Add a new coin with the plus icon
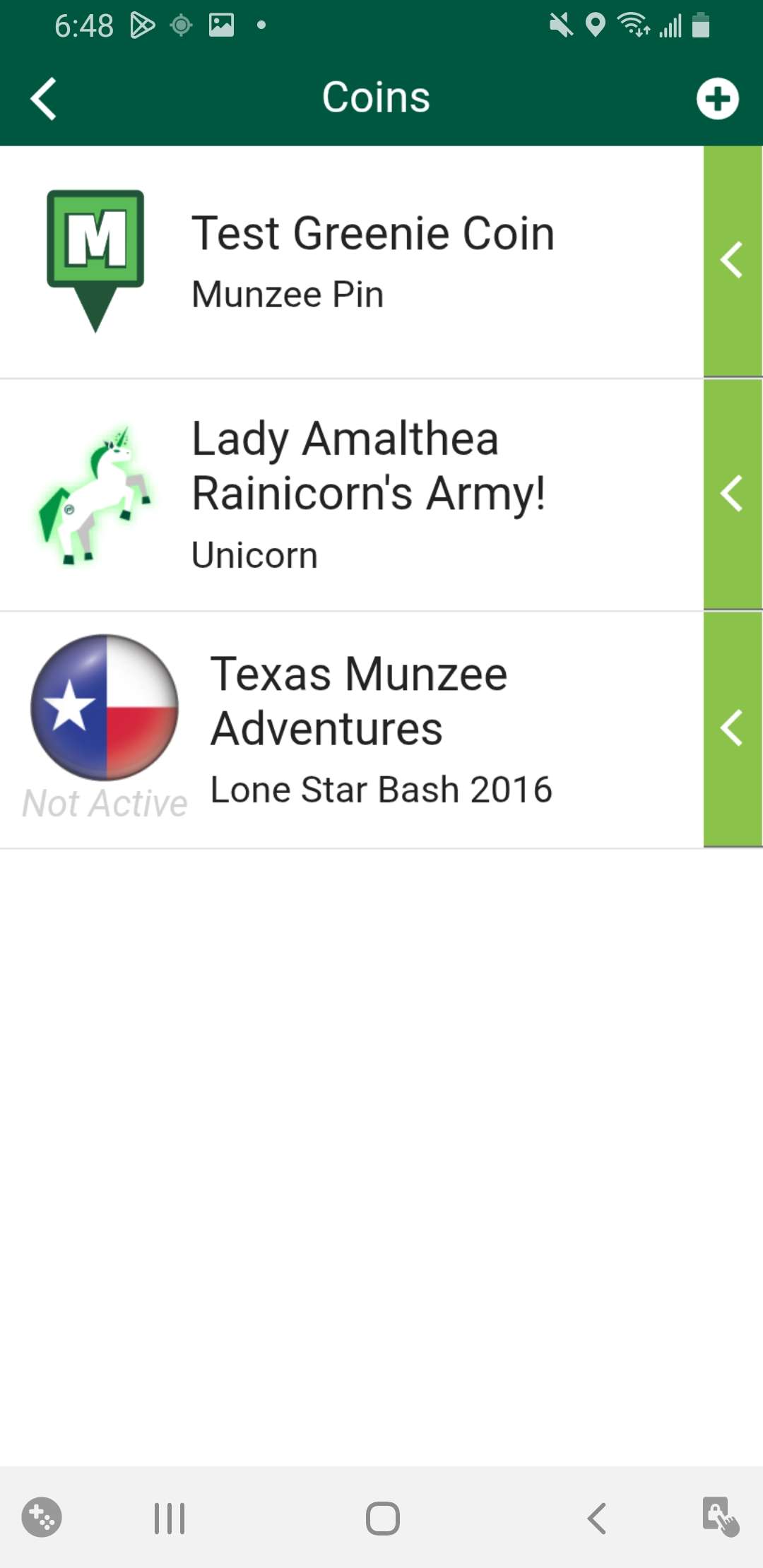Image resolution: width=763 pixels, height=1568 pixels. coord(718,99)
